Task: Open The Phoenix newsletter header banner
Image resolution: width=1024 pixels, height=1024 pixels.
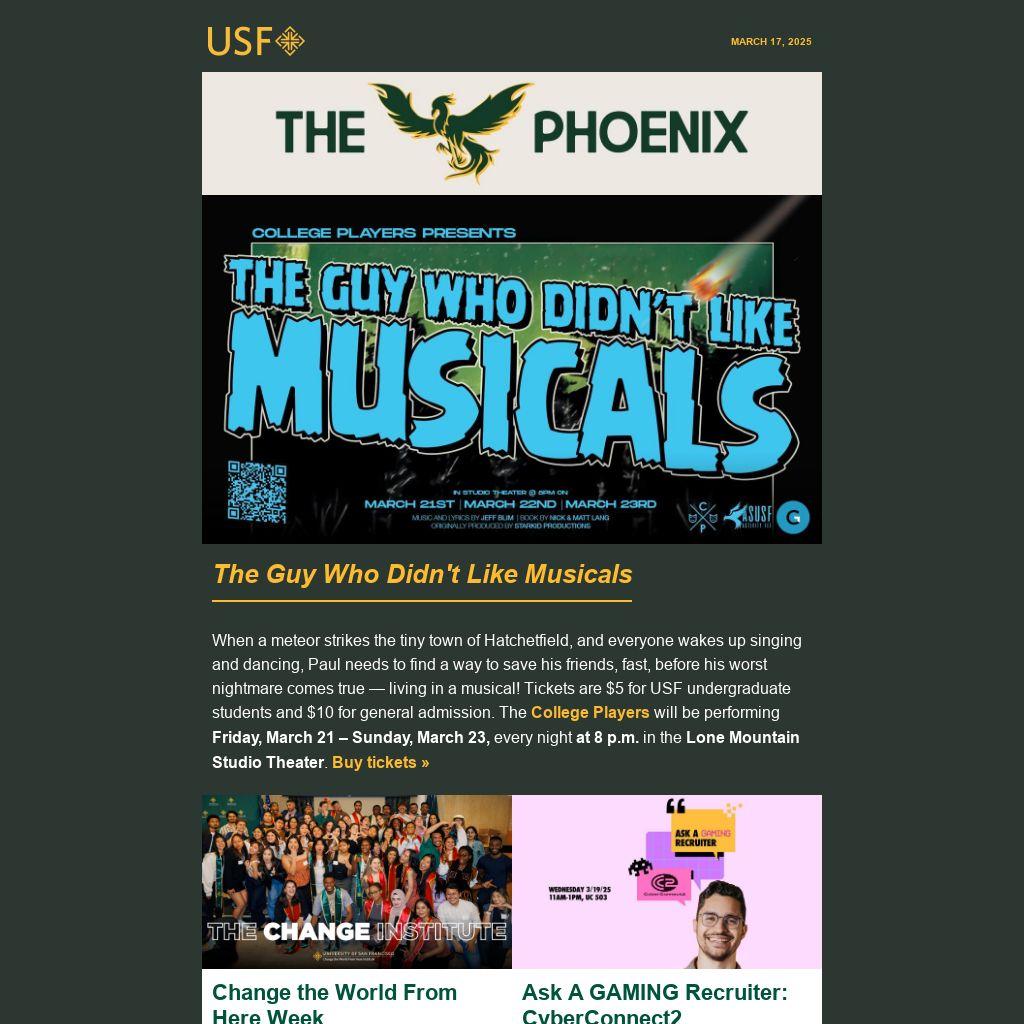Action: click(x=512, y=133)
